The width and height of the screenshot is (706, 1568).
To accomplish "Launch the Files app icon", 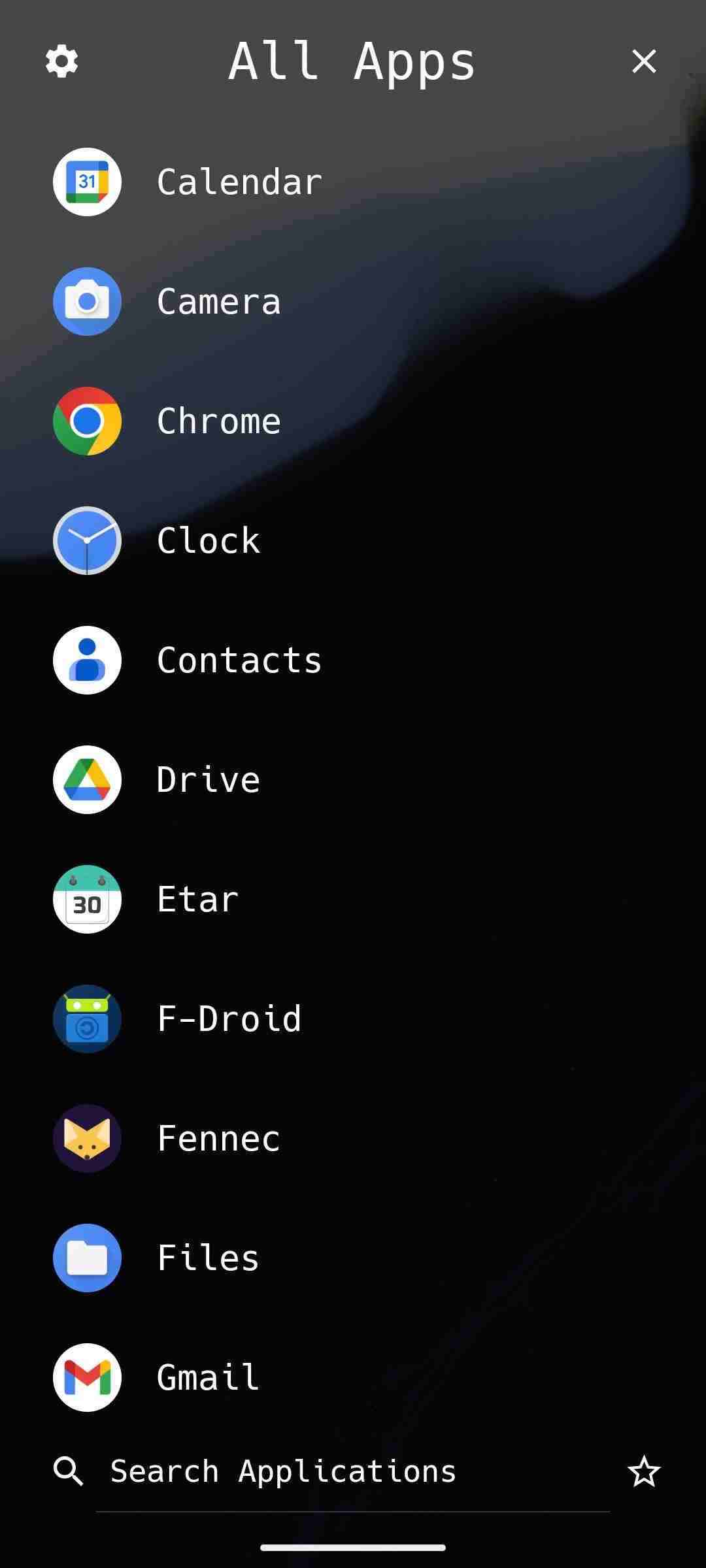I will (x=87, y=1258).
